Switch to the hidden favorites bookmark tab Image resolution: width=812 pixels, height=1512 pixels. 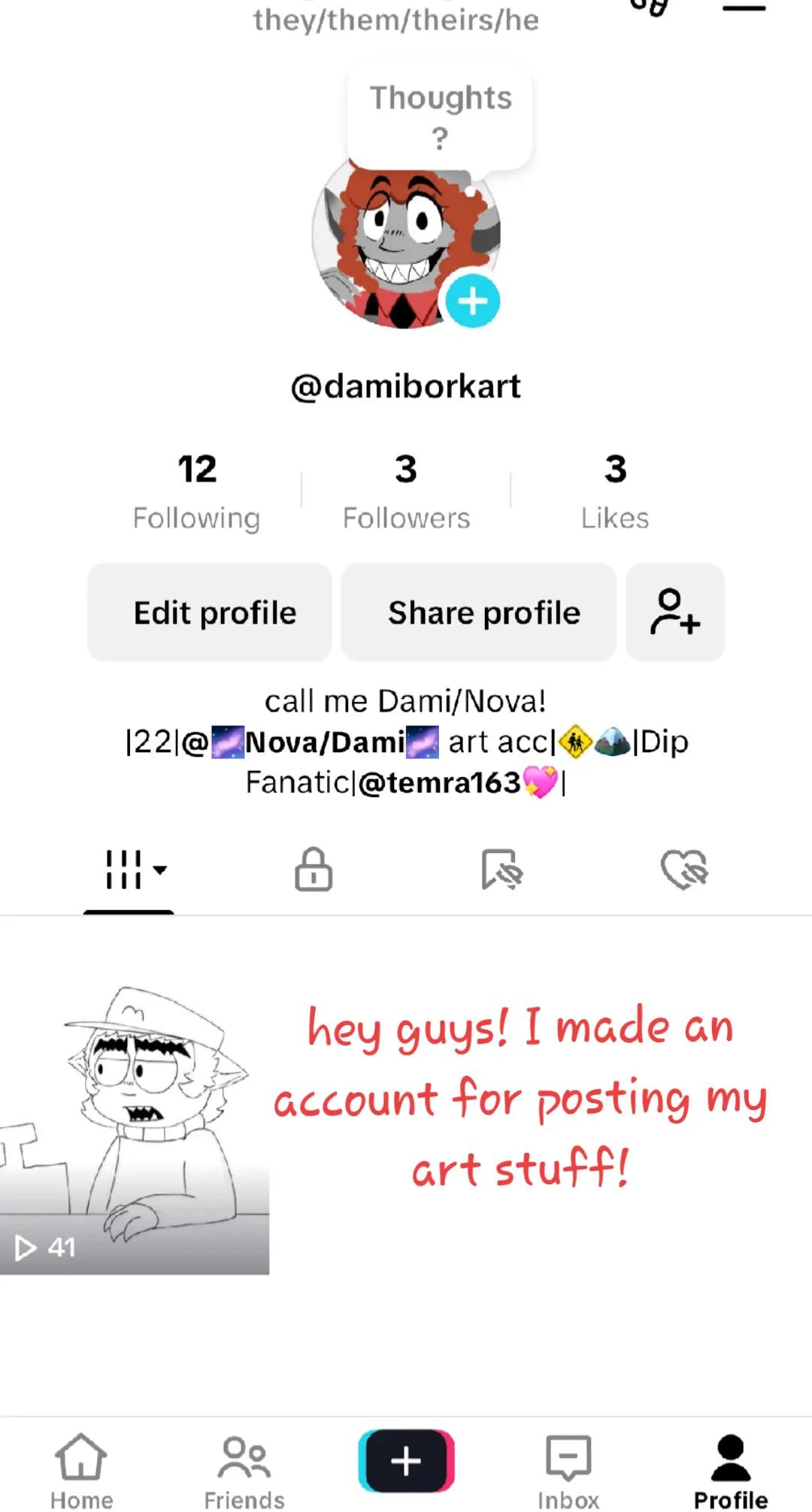(501, 869)
